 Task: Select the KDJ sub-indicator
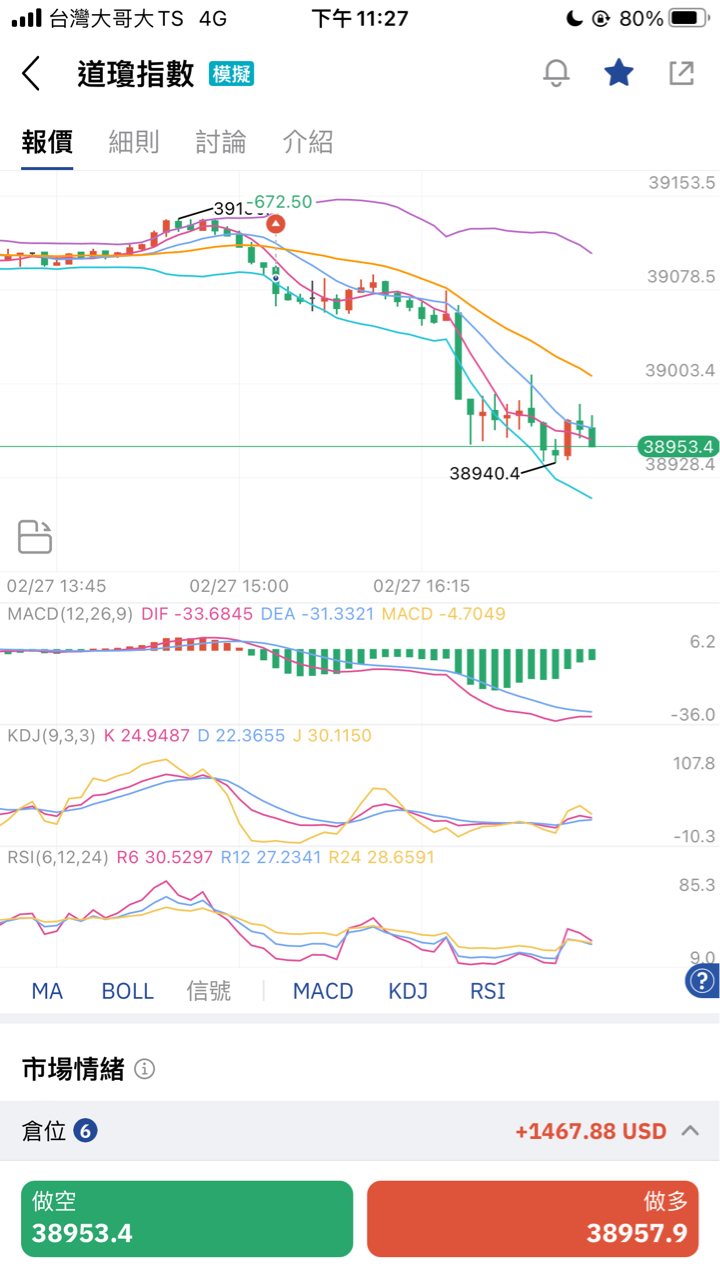[x=408, y=991]
